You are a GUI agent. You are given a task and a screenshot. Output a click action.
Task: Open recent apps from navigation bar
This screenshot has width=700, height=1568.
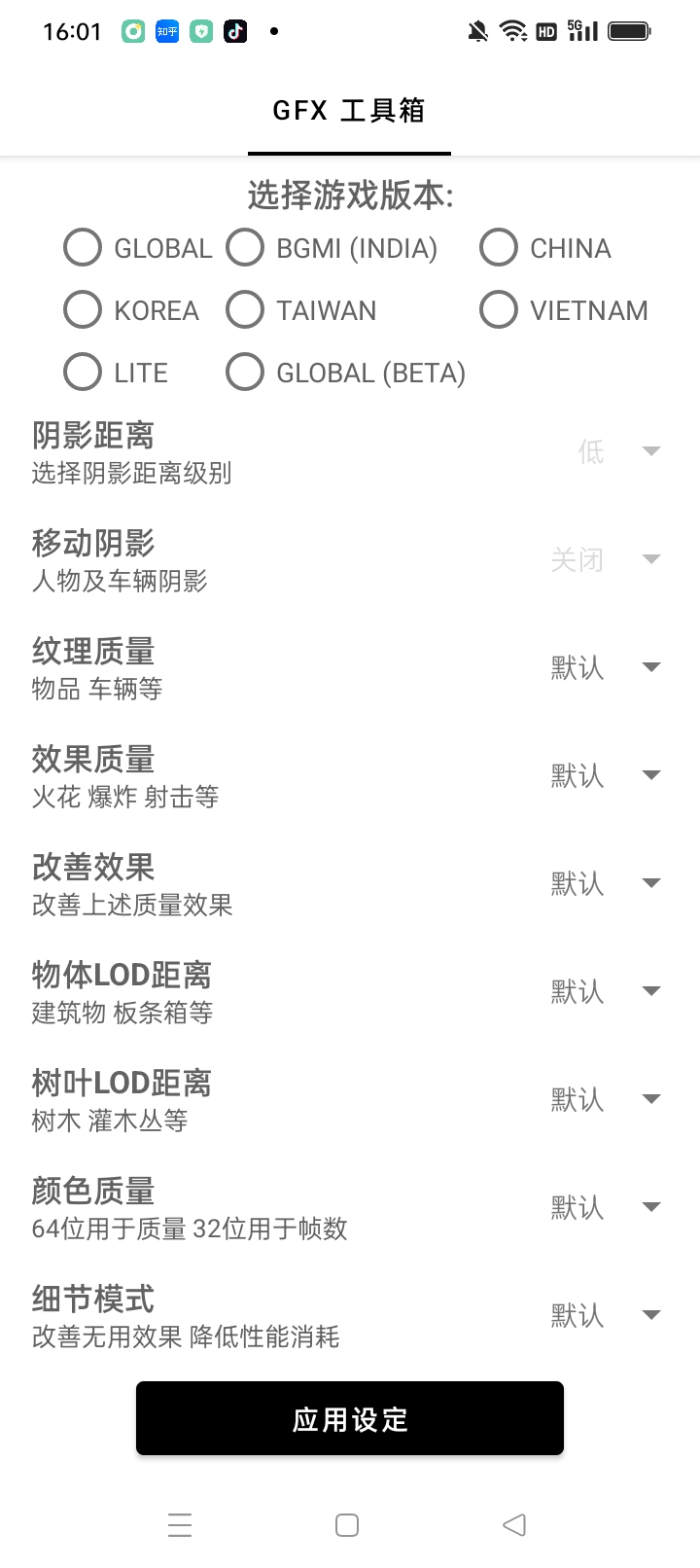coord(180,1525)
